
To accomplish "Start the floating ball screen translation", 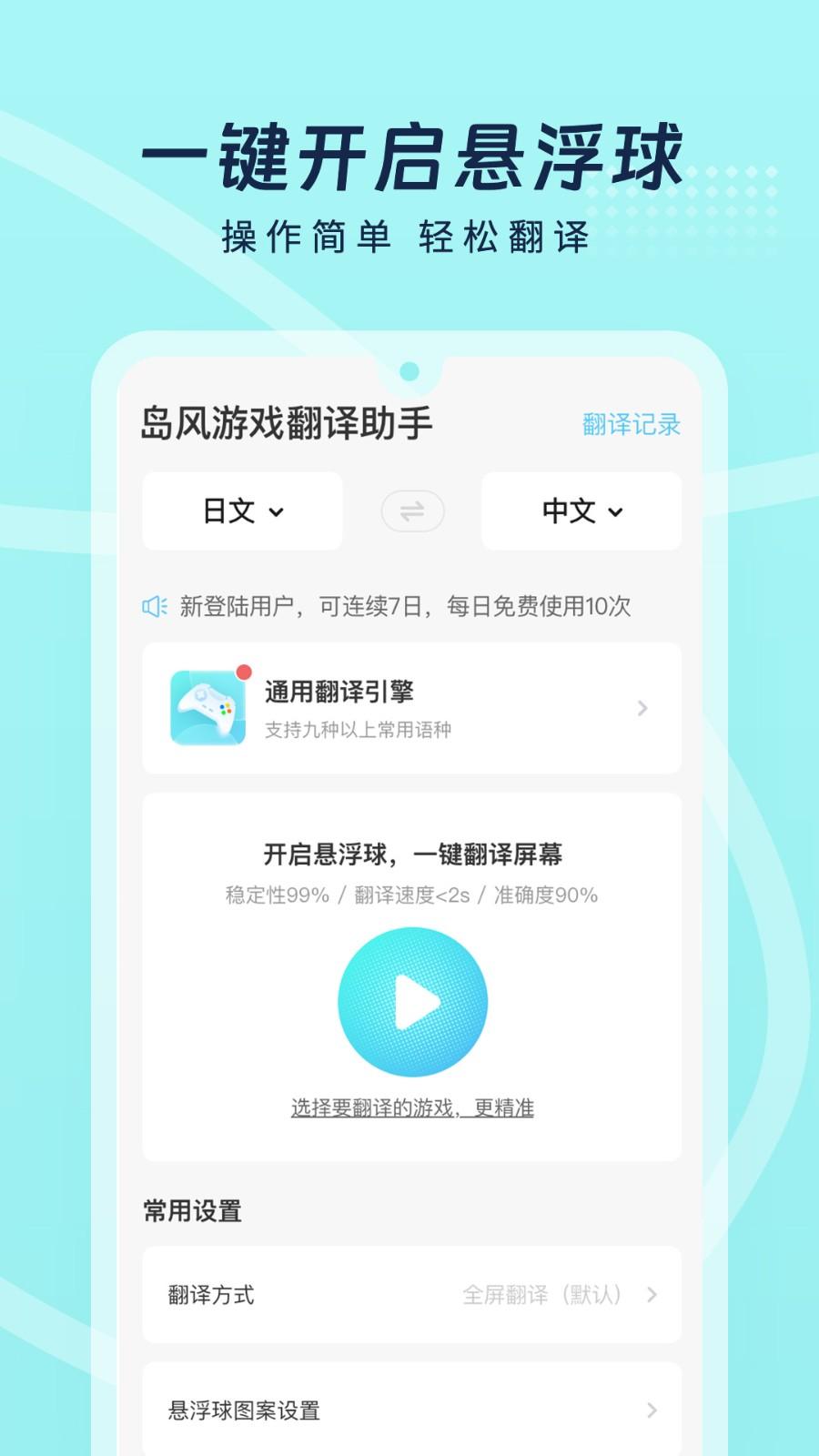I will tap(411, 1001).
